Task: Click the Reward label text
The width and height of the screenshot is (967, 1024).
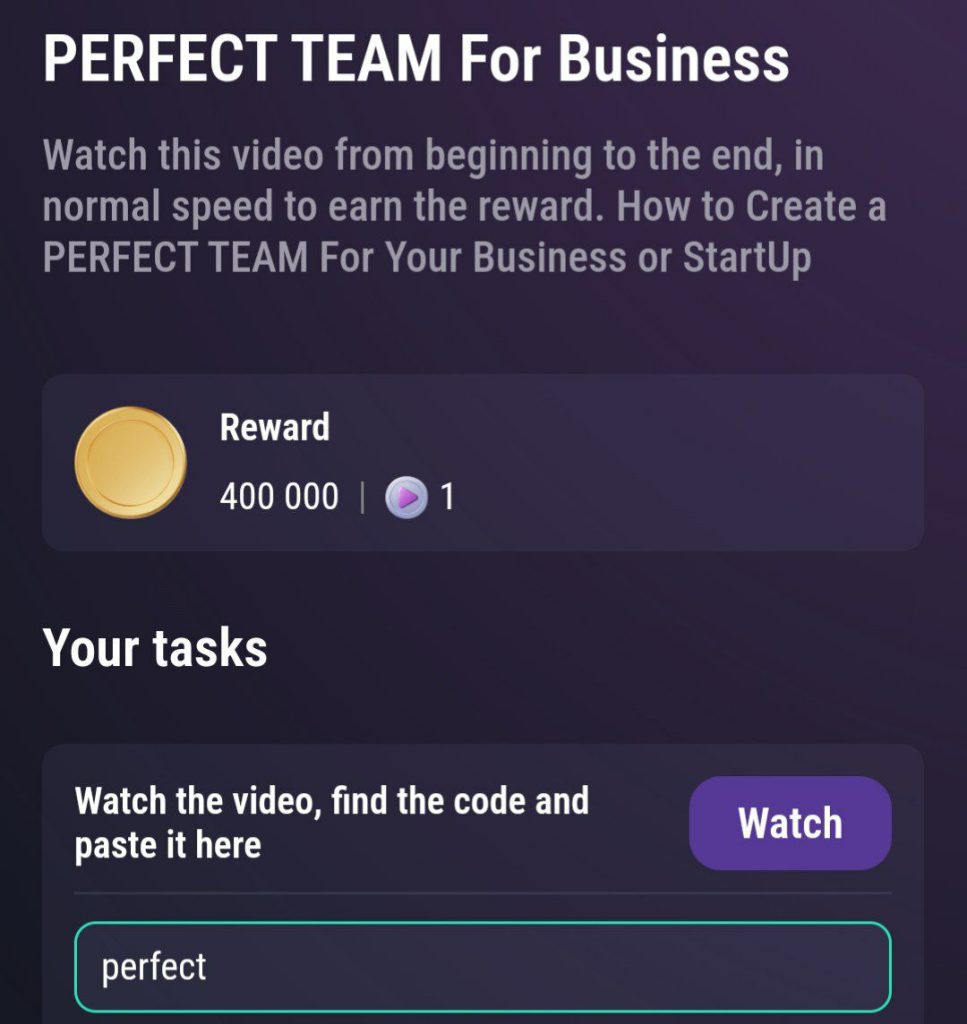Action: click(x=274, y=428)
